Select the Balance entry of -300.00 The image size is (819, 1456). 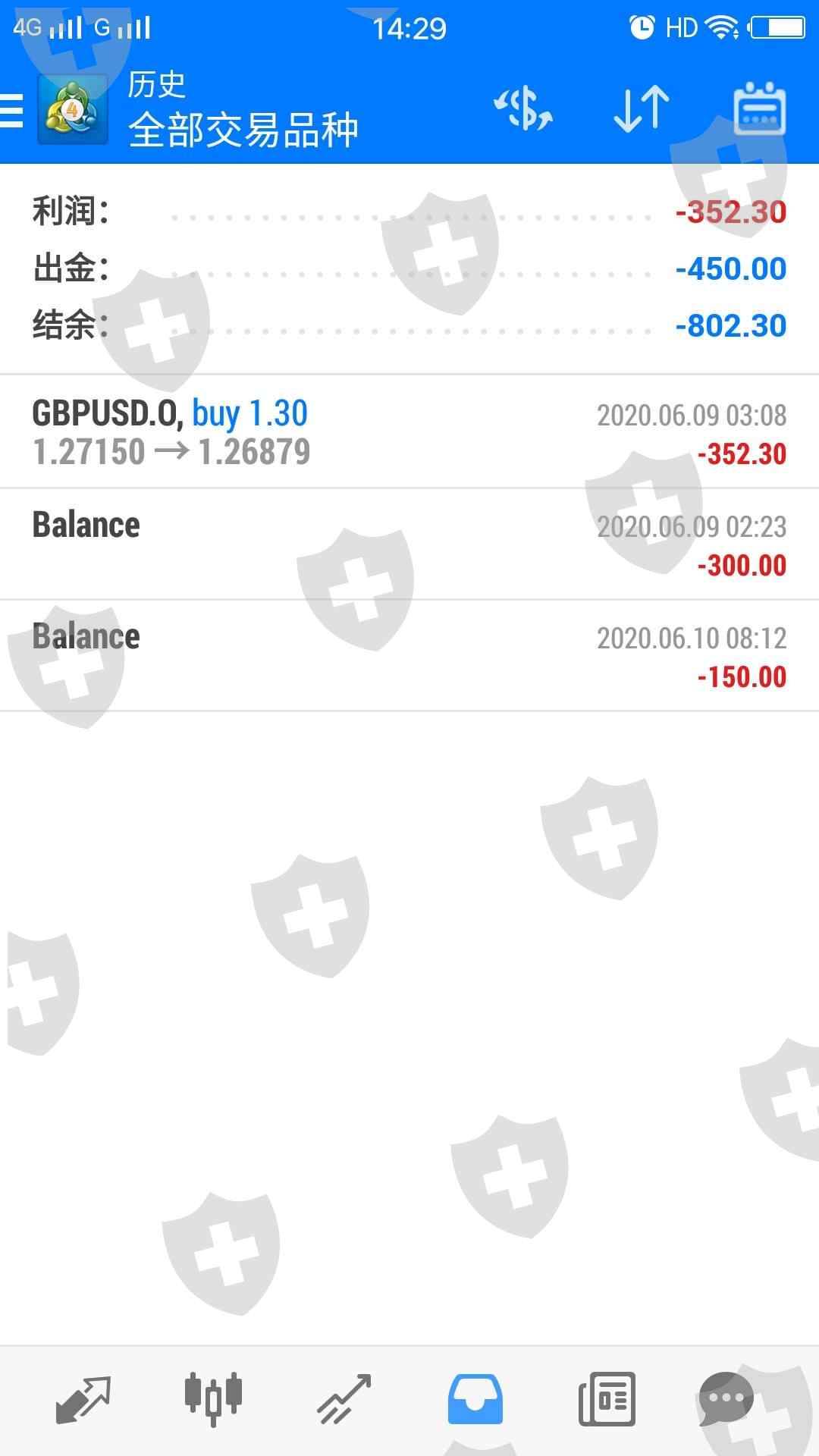(409, 544)
